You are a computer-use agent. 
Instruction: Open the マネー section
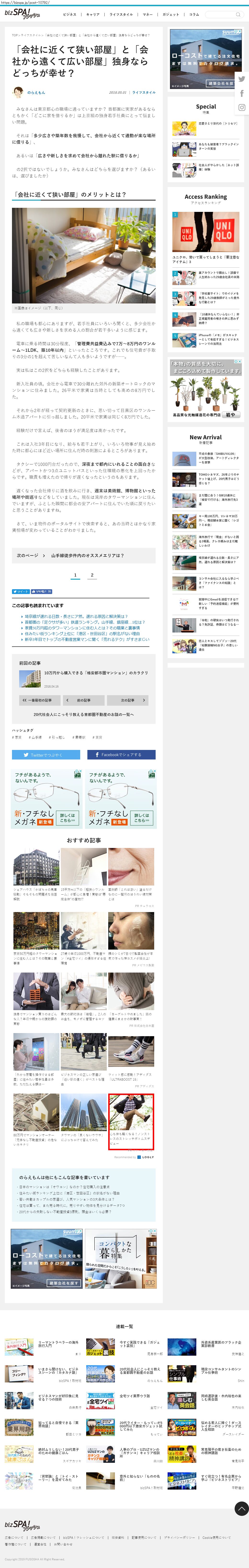(x=147, y=14)
